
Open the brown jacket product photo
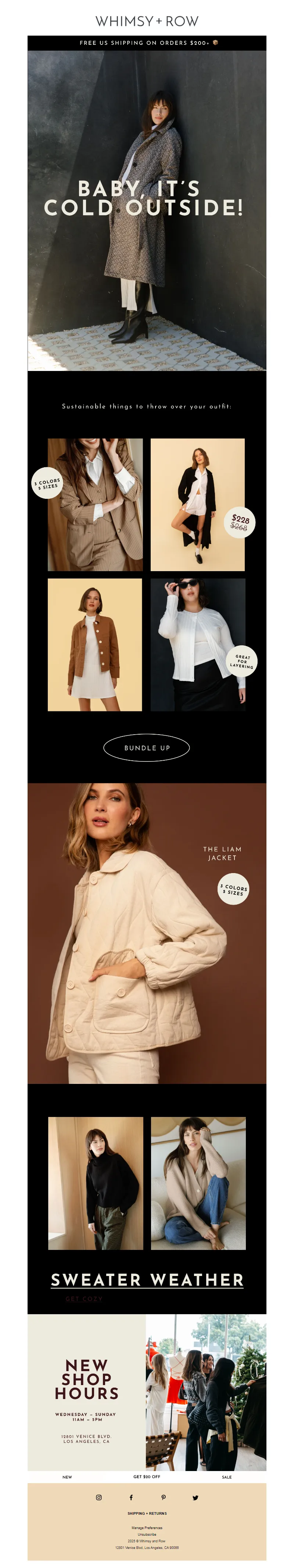[95, 644]
